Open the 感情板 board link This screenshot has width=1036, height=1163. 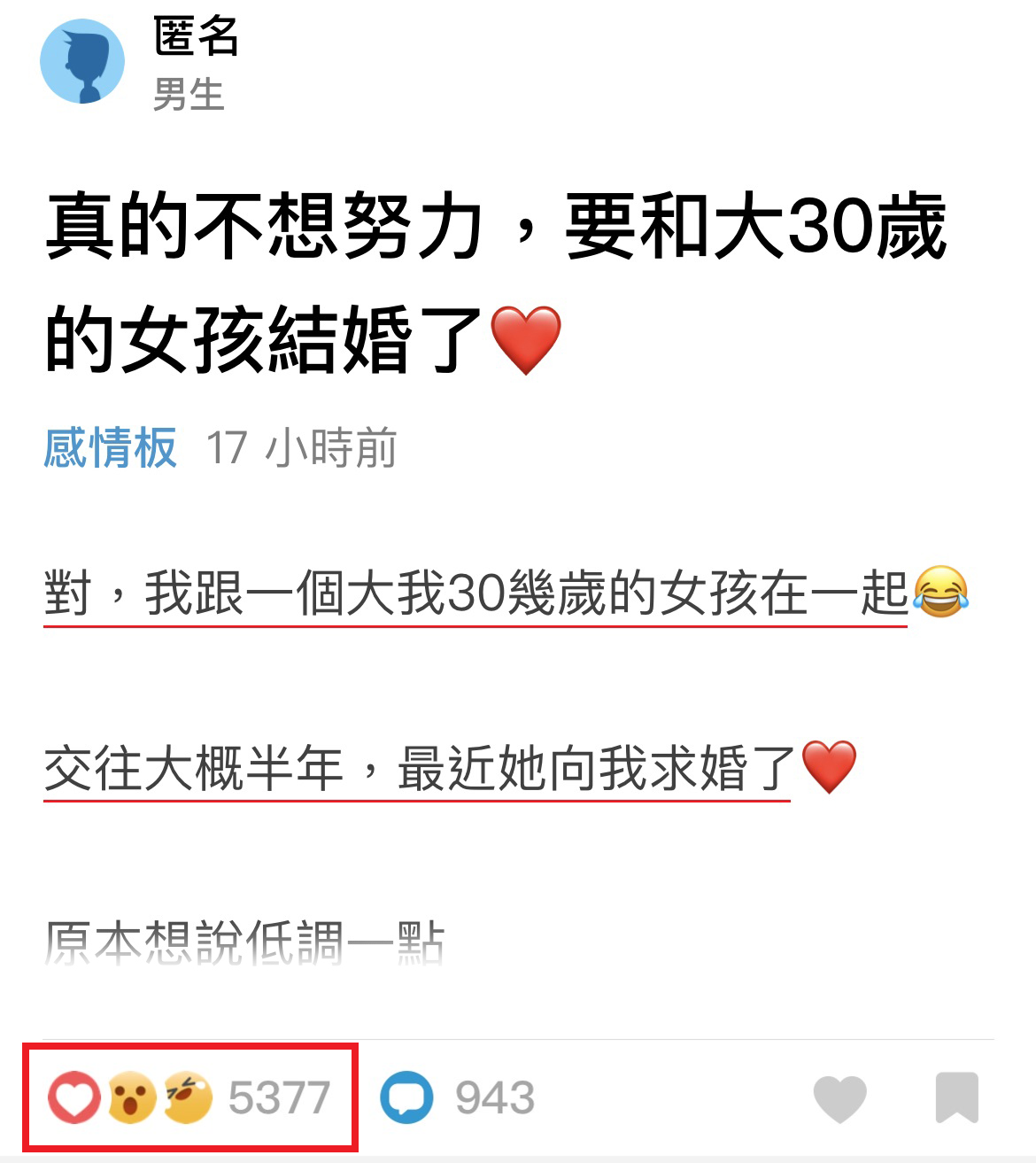(x=110, y=447)
